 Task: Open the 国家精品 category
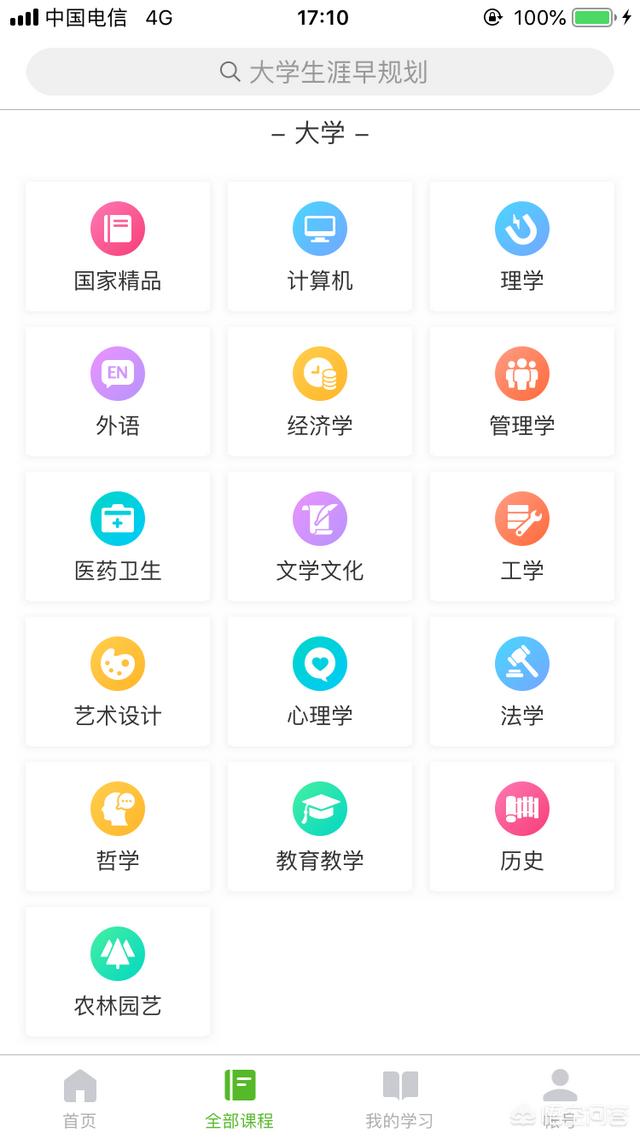point(118,247)
